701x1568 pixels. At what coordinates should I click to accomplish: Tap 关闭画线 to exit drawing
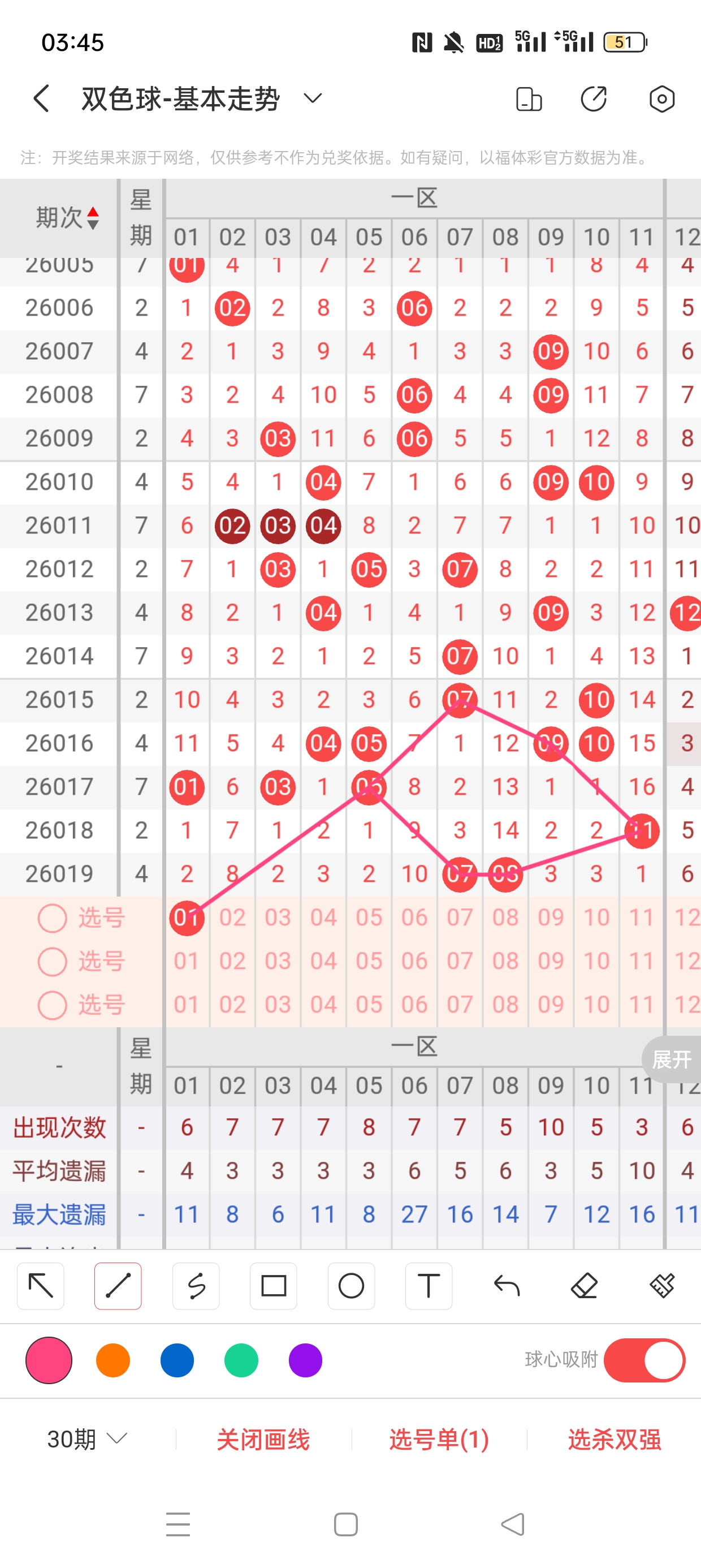point(263,1439)
